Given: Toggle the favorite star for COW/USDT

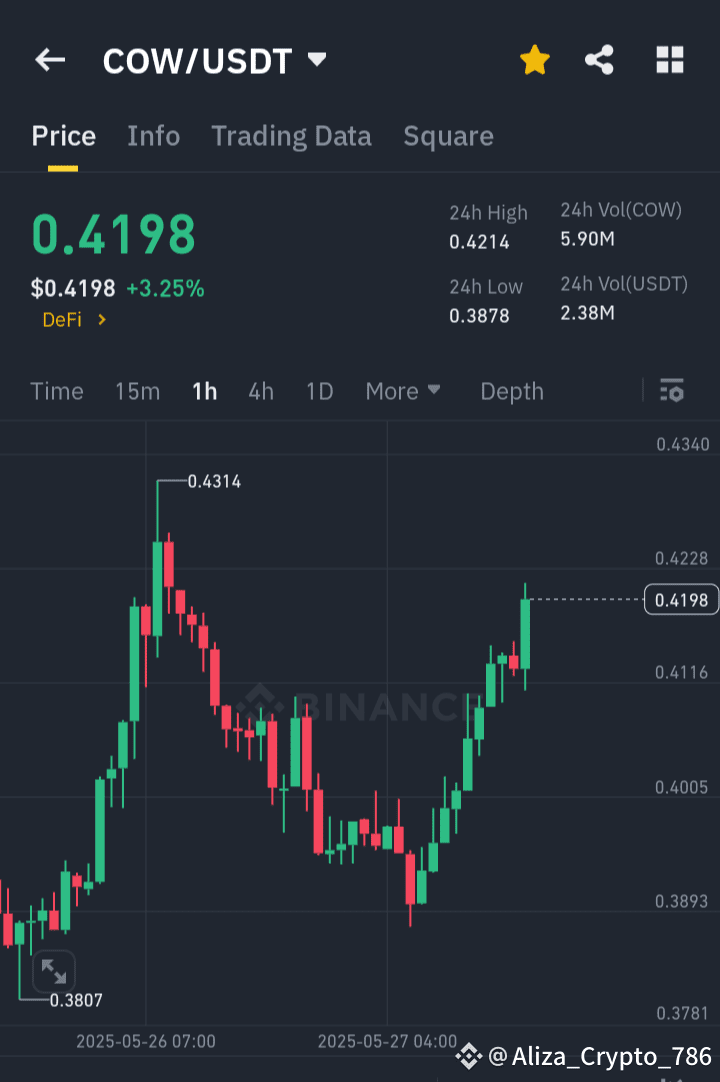Looking at the screenshot, I should point(534,60).
